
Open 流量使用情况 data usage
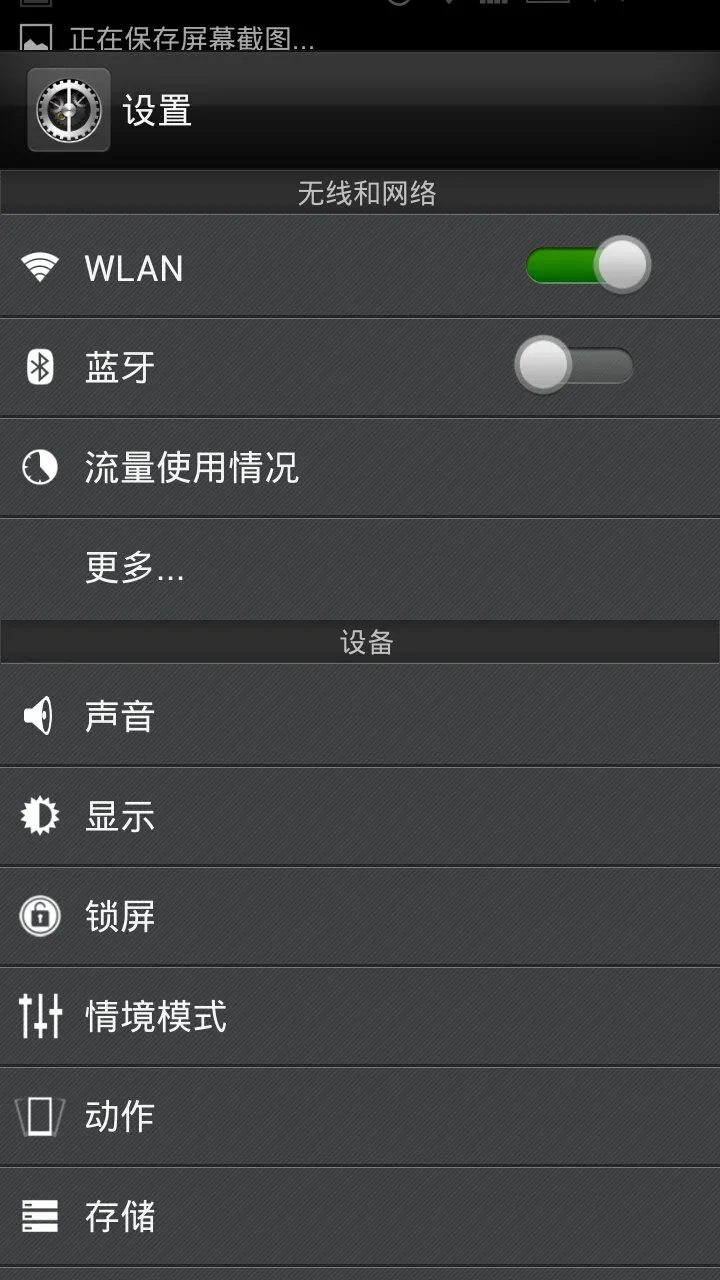(360, 467)
